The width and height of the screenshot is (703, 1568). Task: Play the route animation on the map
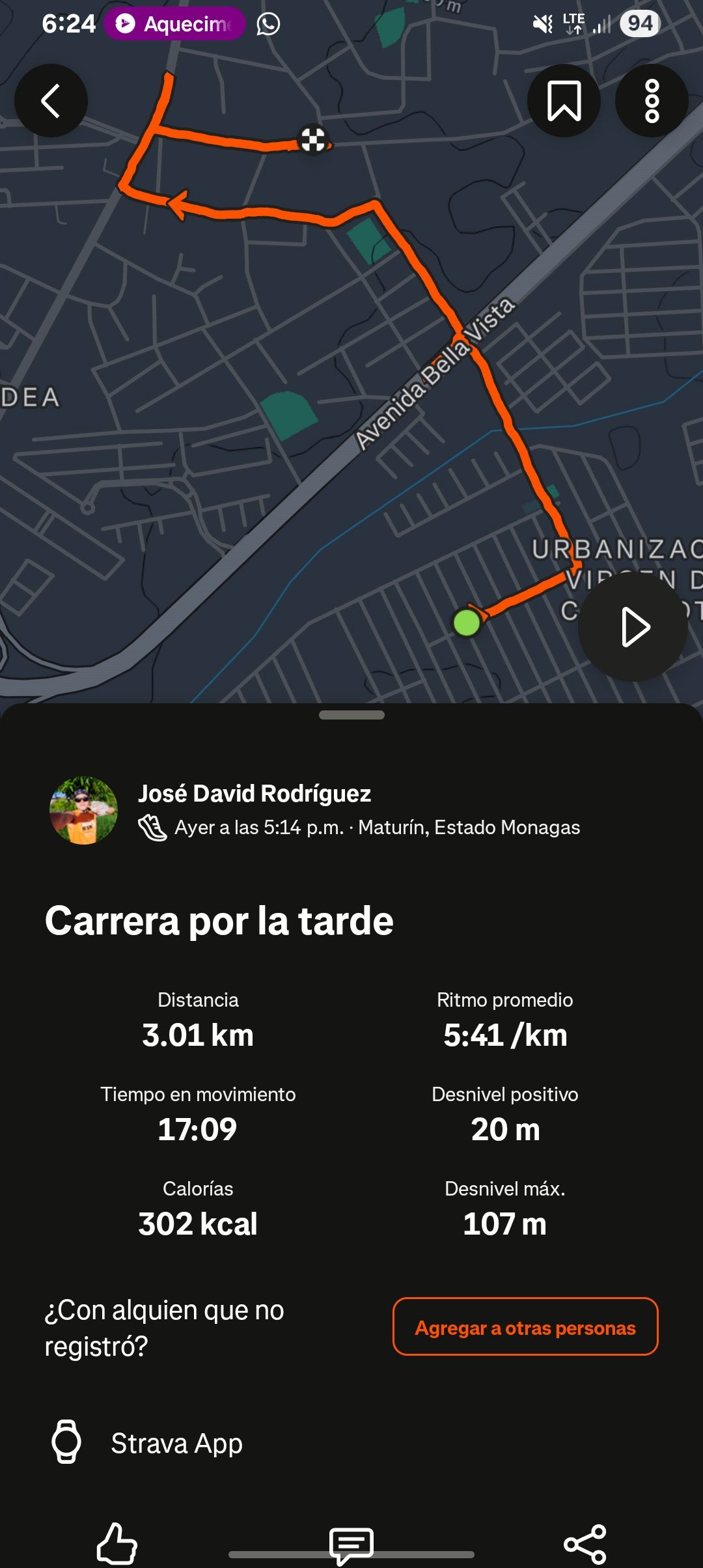633,627
